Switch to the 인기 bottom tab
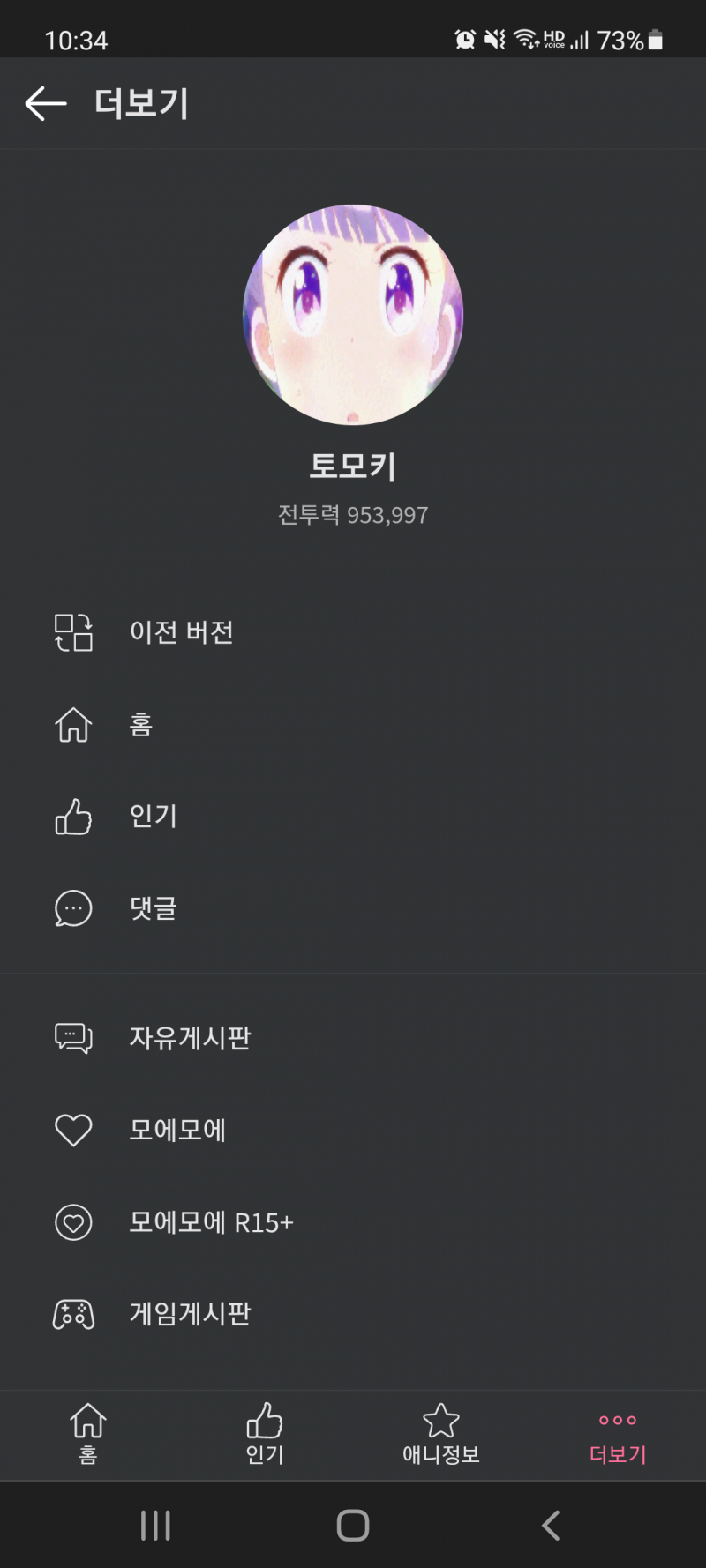 pyautogui.click(x=265, y=1434)
